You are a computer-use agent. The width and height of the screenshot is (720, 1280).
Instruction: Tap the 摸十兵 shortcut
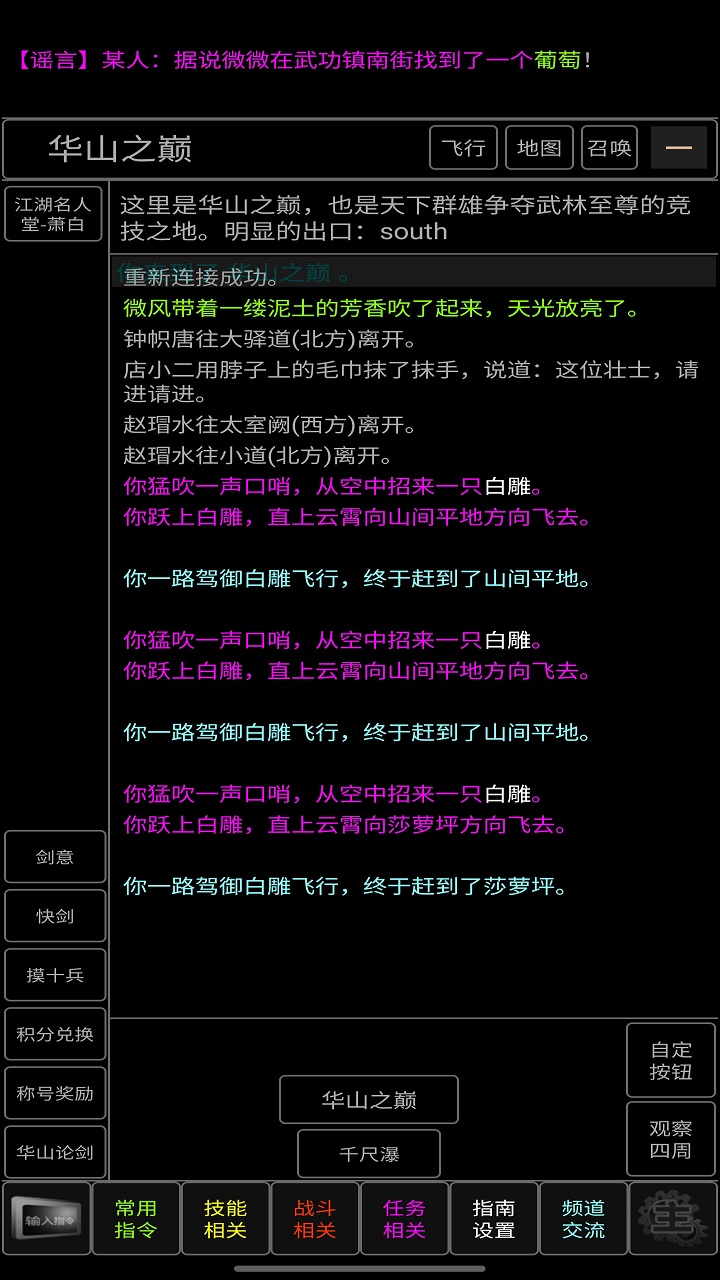[55, 975]
